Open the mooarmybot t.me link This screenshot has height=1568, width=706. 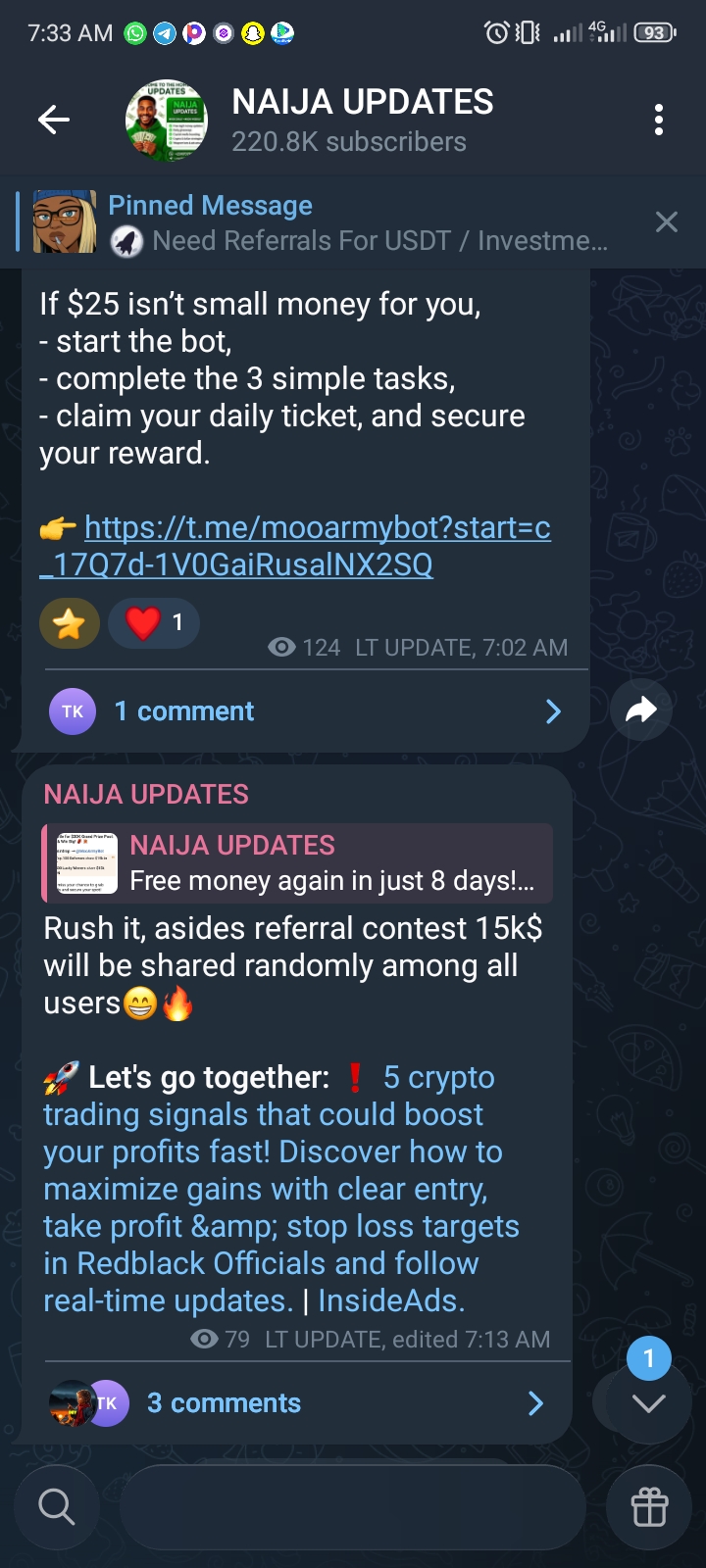[x=294, y=546]
